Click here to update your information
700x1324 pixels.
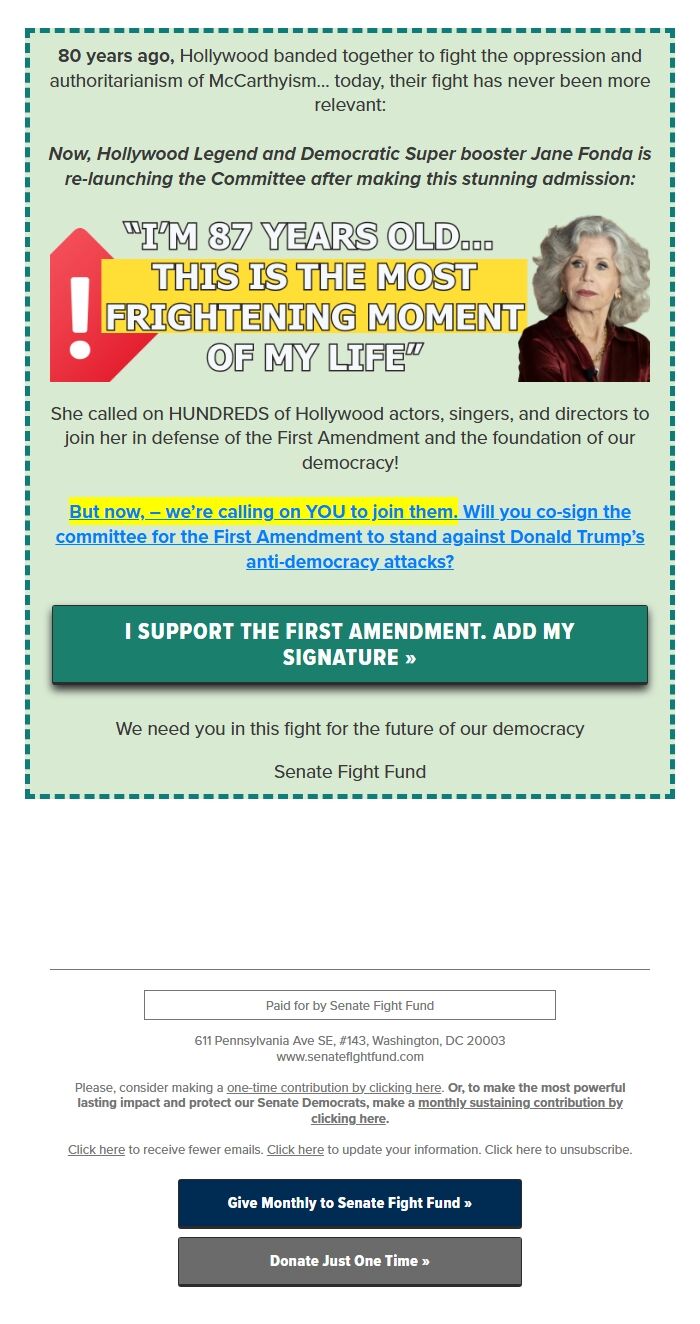(x=295, y=1150)
